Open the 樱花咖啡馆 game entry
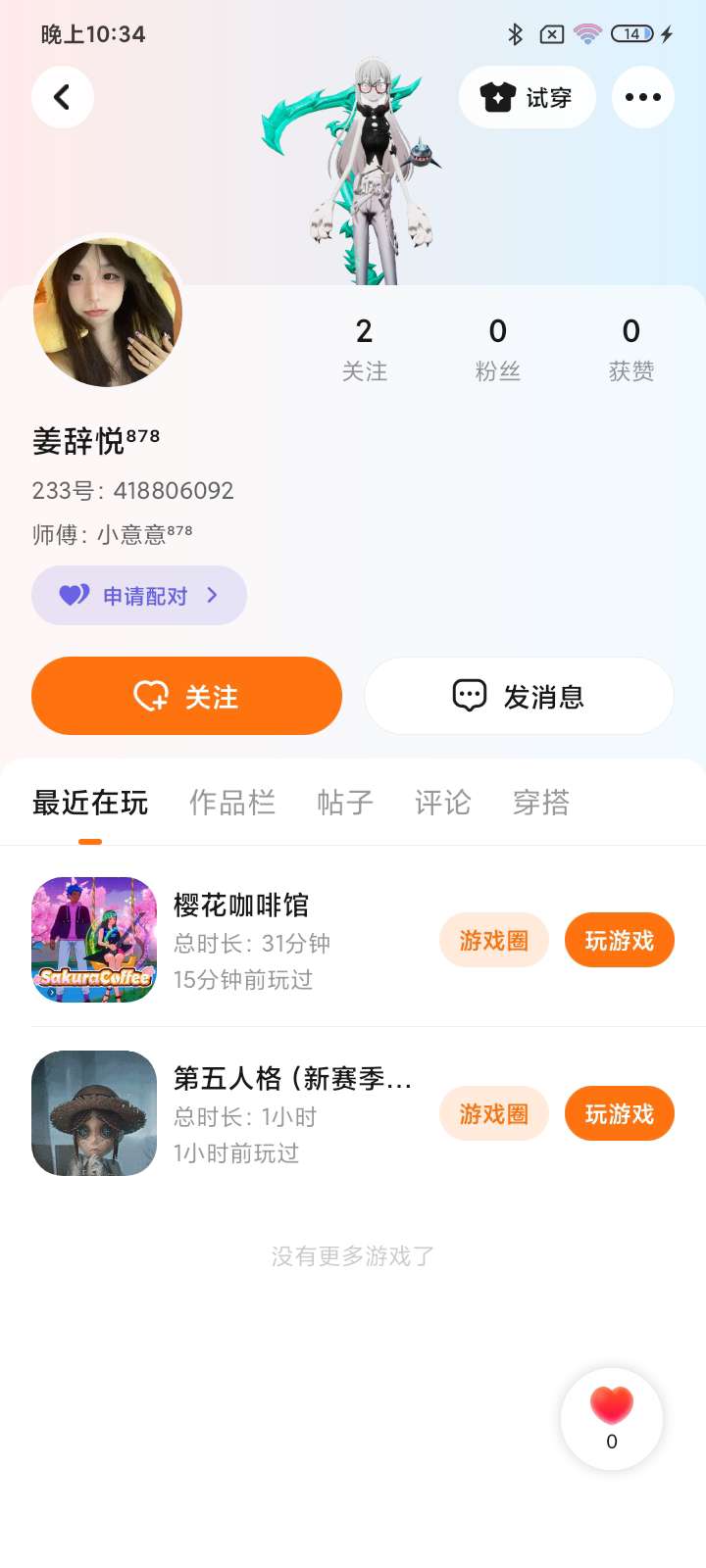 (x=240, y=906)
